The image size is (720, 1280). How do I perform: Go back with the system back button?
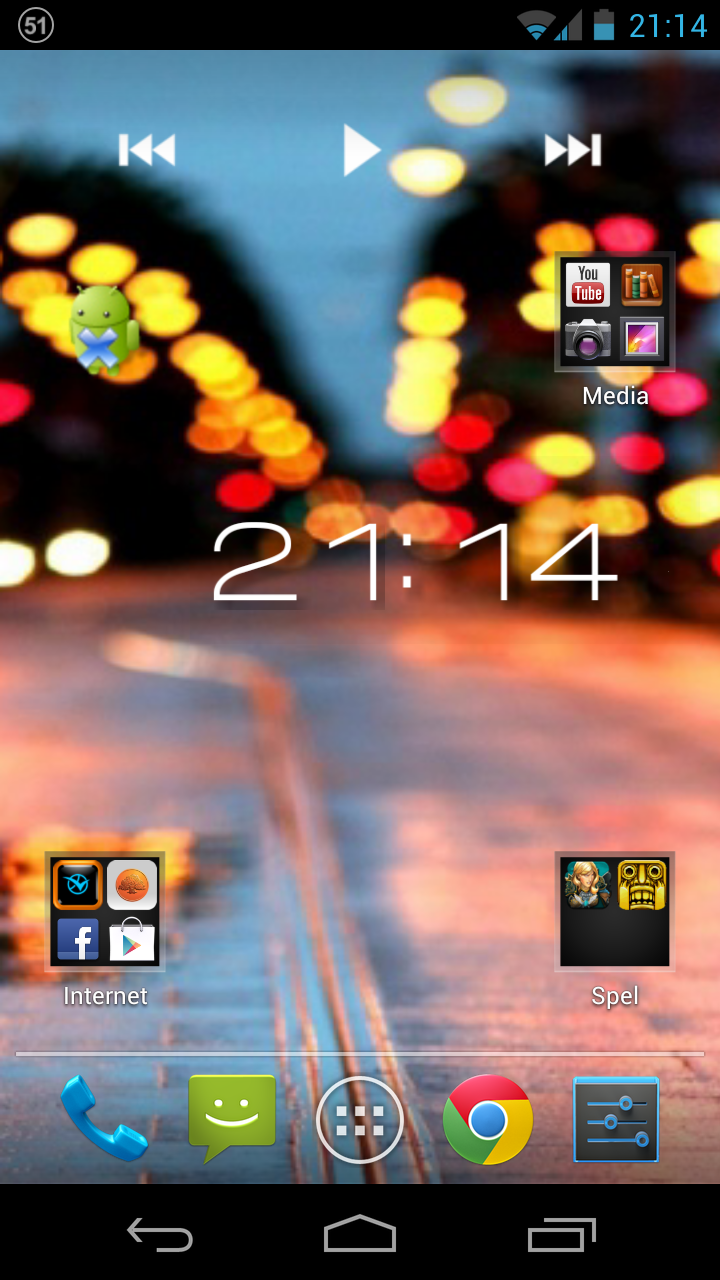point(160,1235)
